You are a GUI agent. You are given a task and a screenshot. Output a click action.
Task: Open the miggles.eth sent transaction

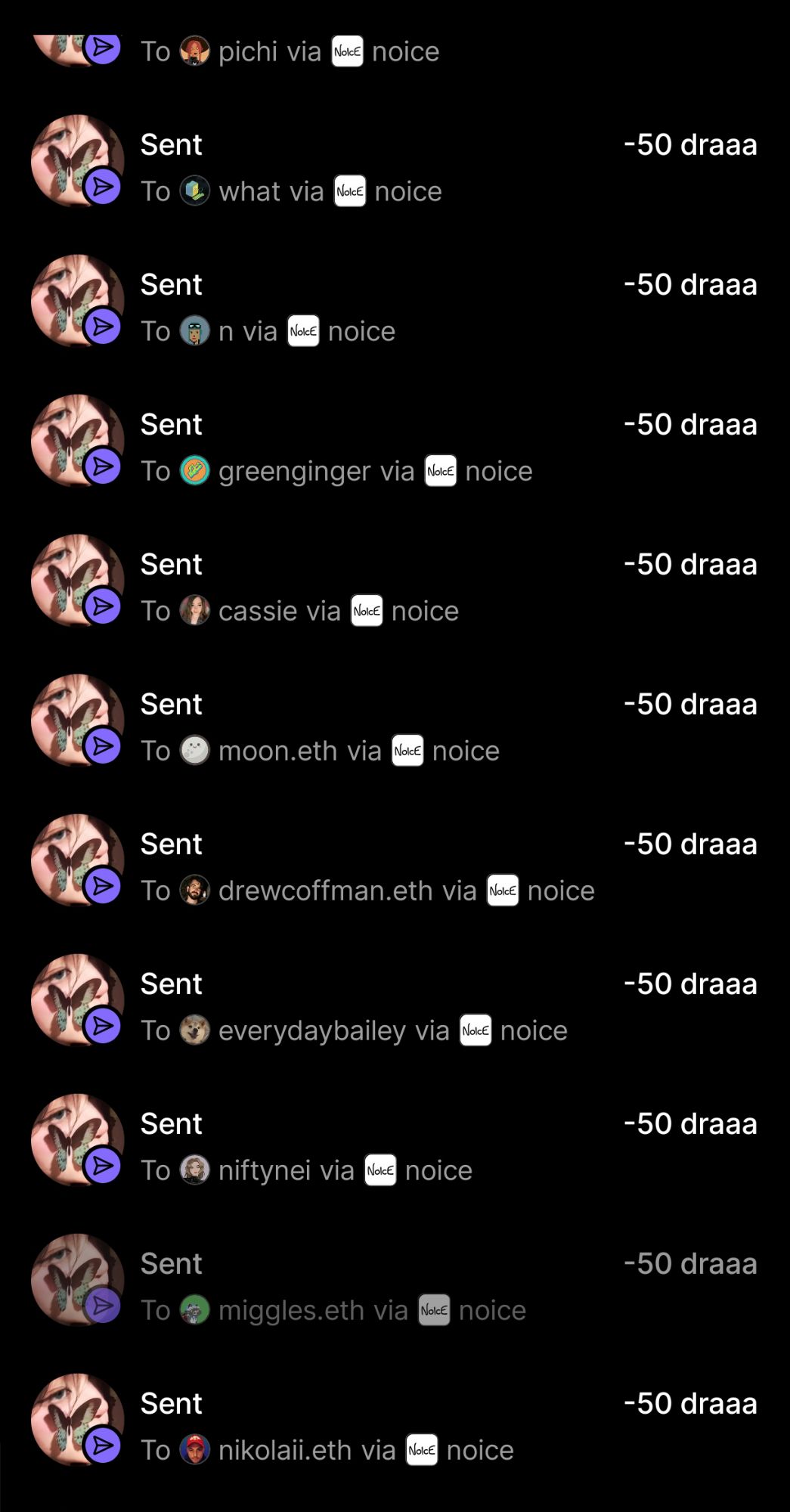coord(393,1287)
